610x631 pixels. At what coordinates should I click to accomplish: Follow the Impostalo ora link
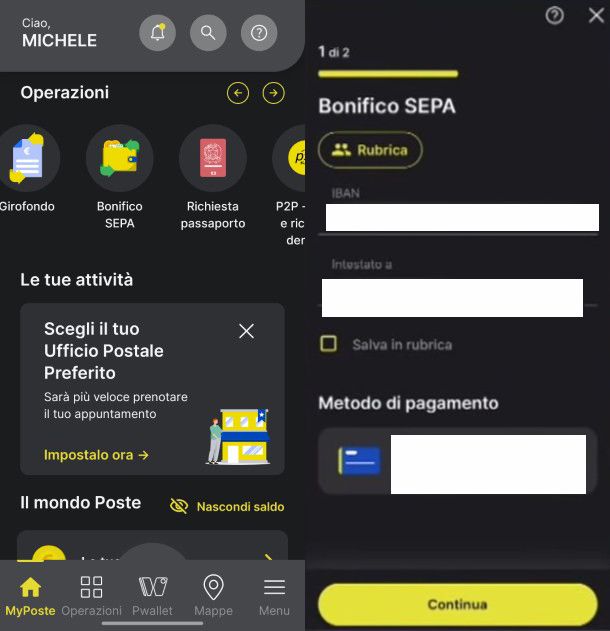click(96, 455)
